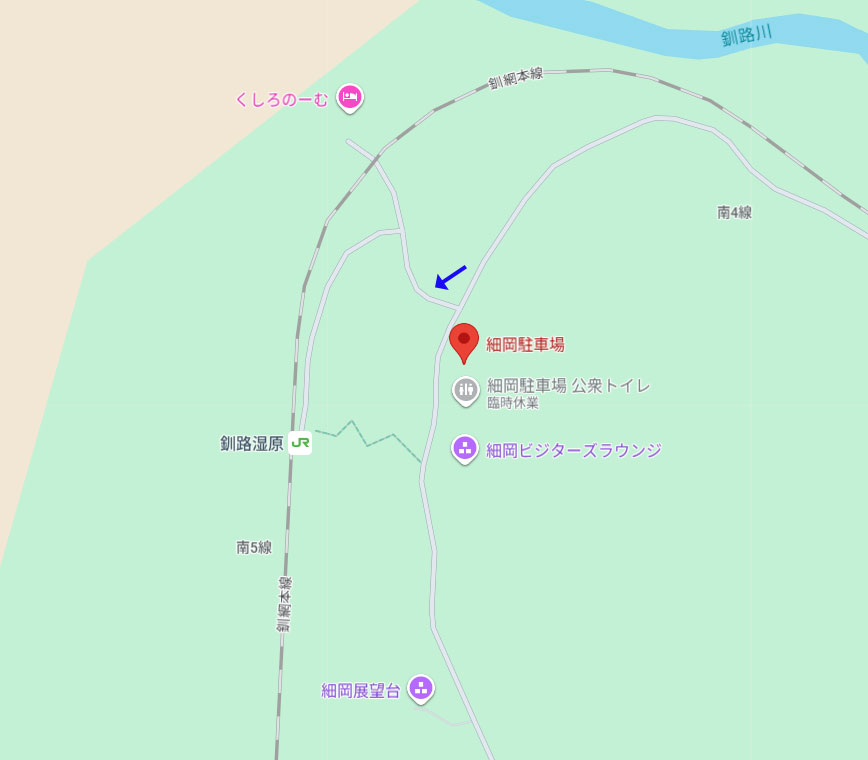Select the 細岡駐車場 公衆トイレ marker
The image size is (868, 760).
(x=465, y=389)
